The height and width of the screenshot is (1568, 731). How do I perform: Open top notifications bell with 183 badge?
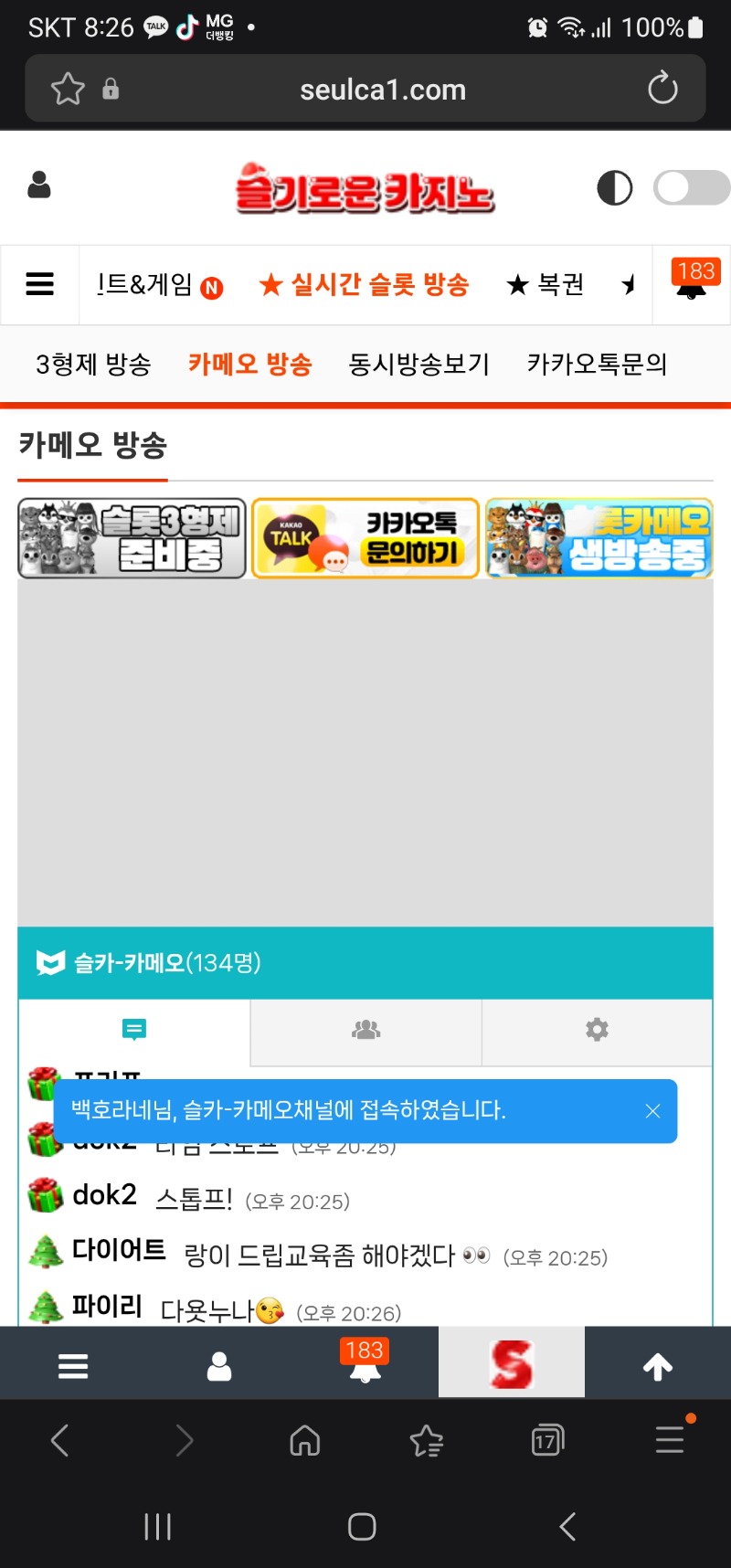click(x=692, y=284)
